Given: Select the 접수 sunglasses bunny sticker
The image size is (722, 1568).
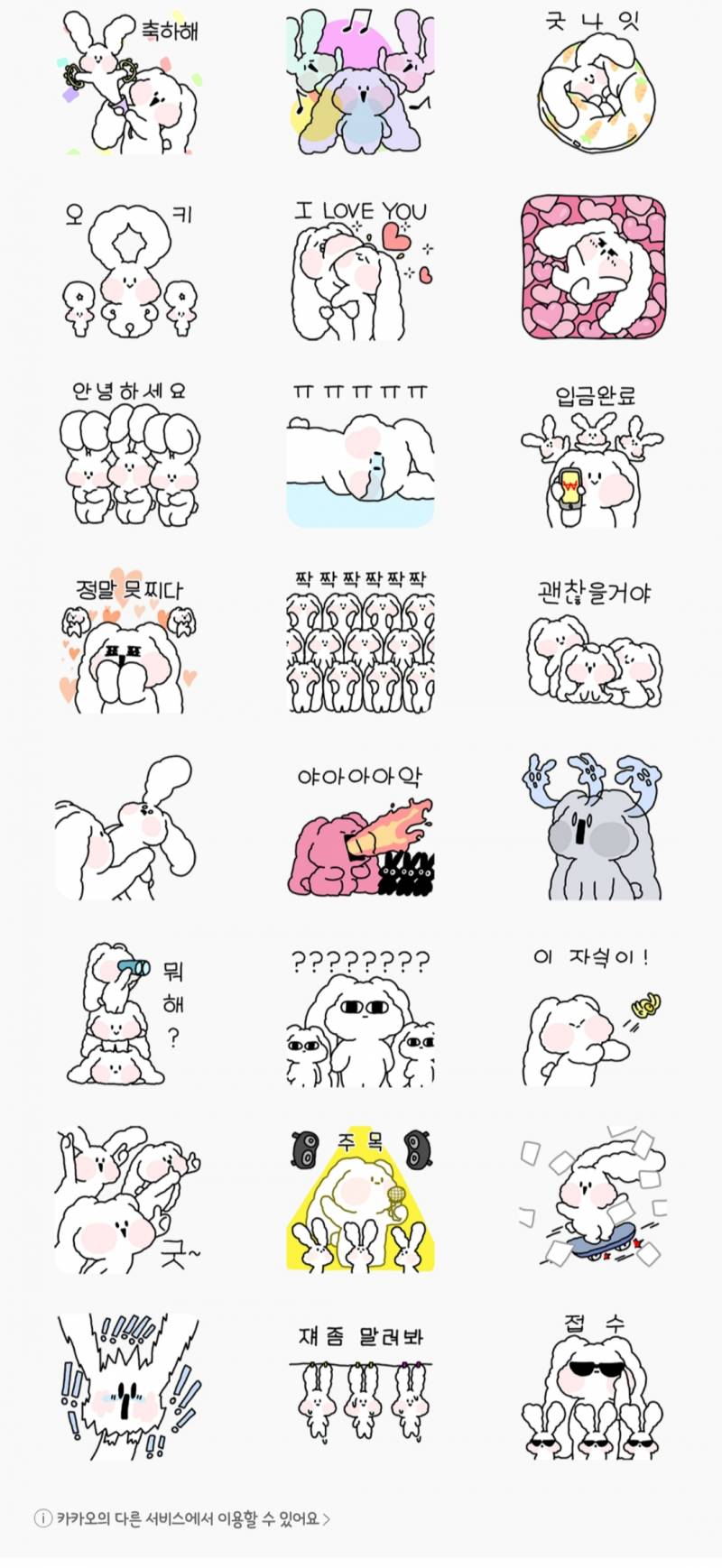Looking at the screenshot, I should tap(593, 1385).
